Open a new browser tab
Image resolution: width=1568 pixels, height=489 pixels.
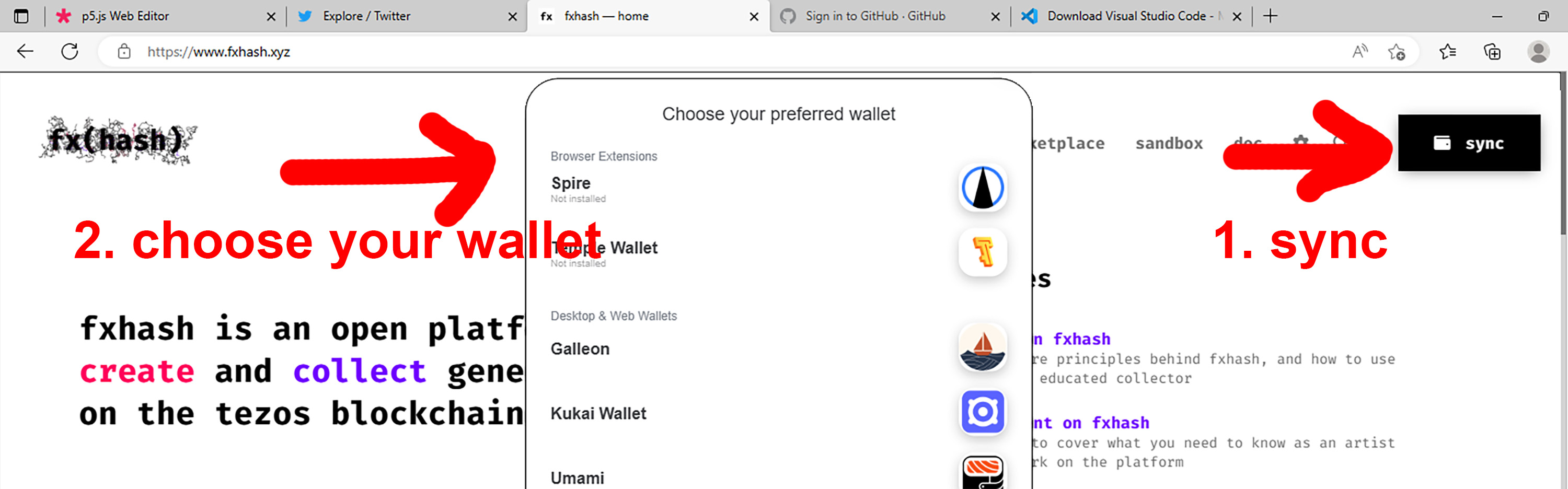coord(1271,16)
